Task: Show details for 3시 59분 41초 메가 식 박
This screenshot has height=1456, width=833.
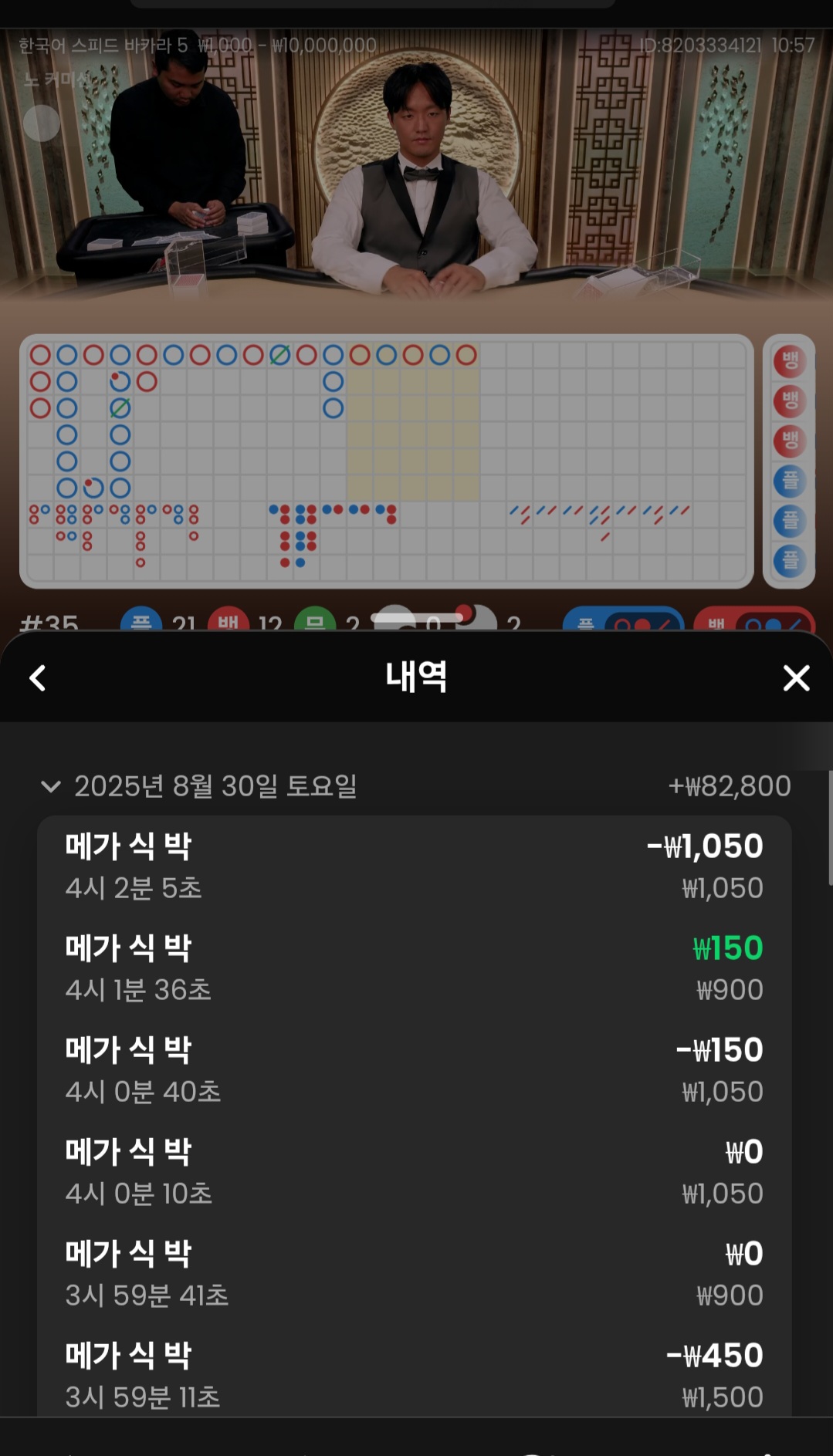Action: coord(414,1274)
